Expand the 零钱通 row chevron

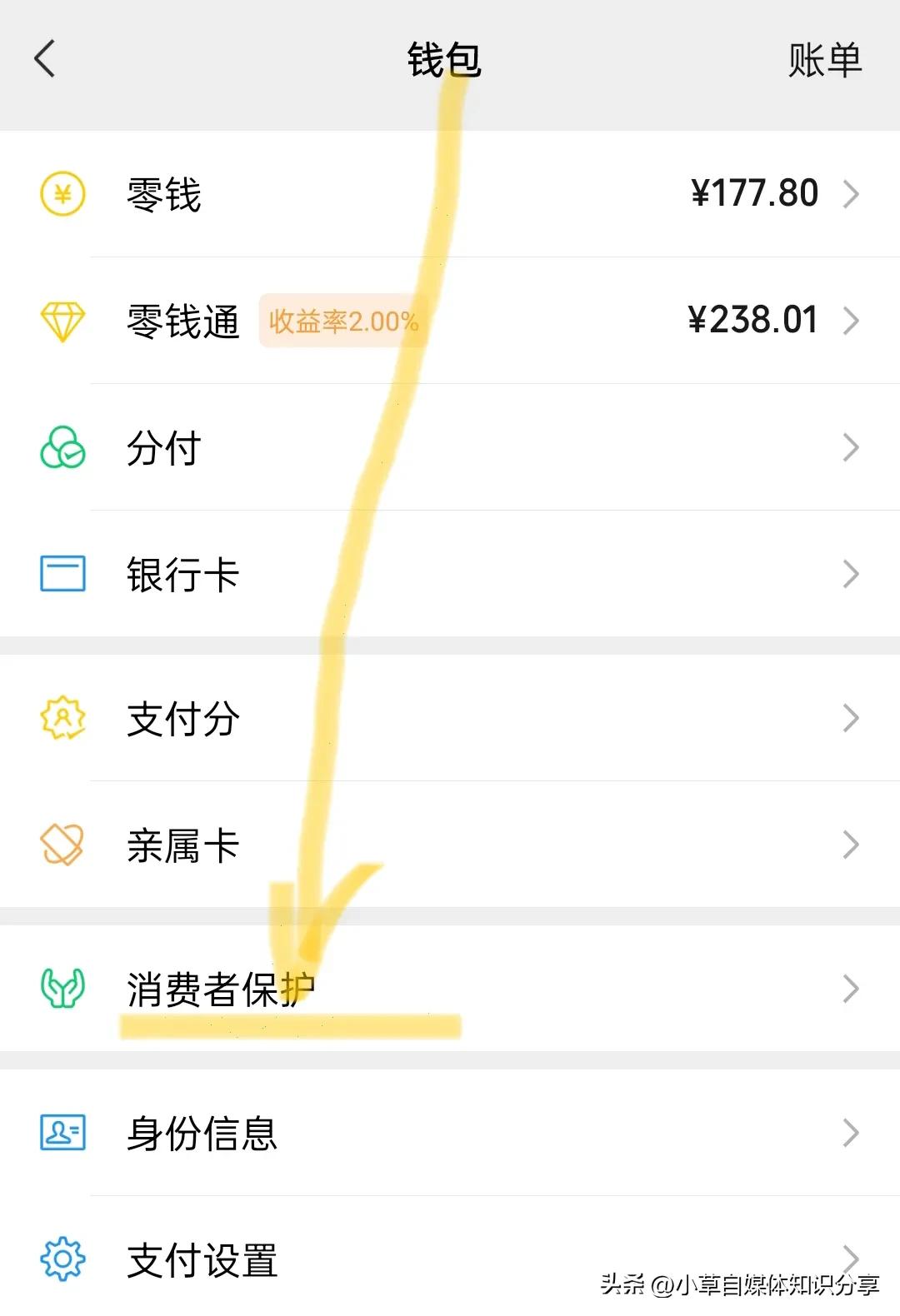coord(852,321)
